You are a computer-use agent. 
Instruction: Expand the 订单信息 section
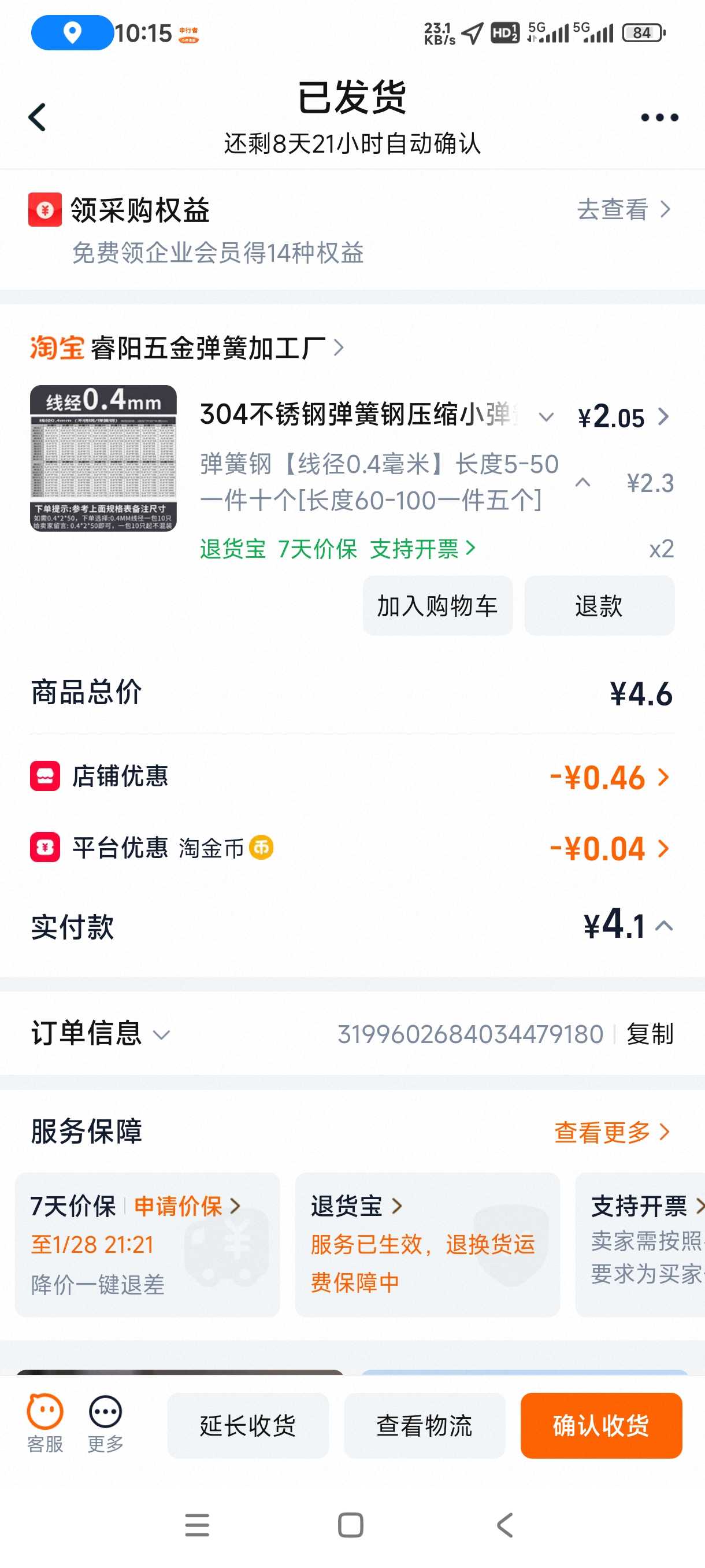[101, 1034]
